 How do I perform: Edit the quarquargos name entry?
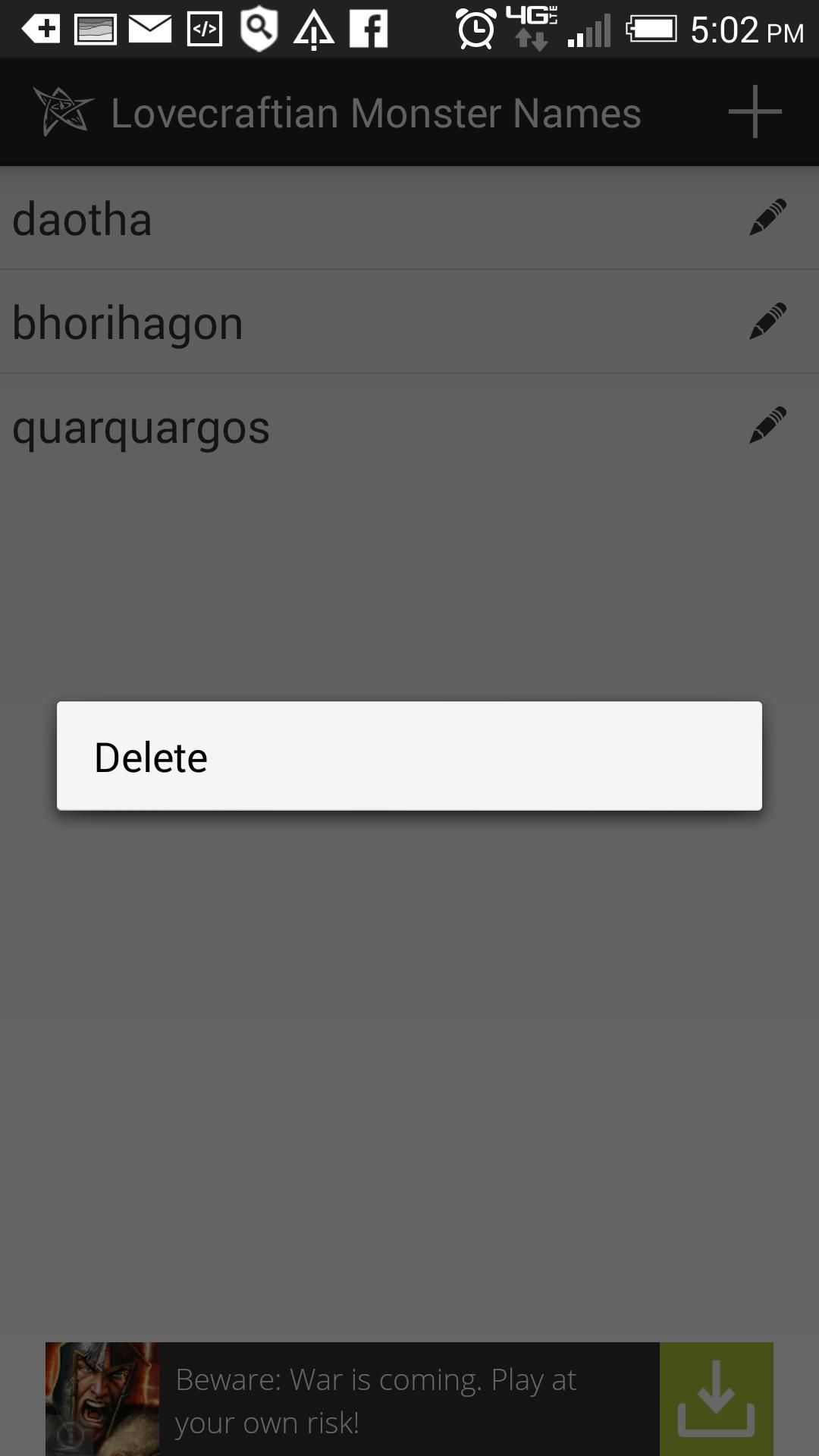click(x=767, y=425)
